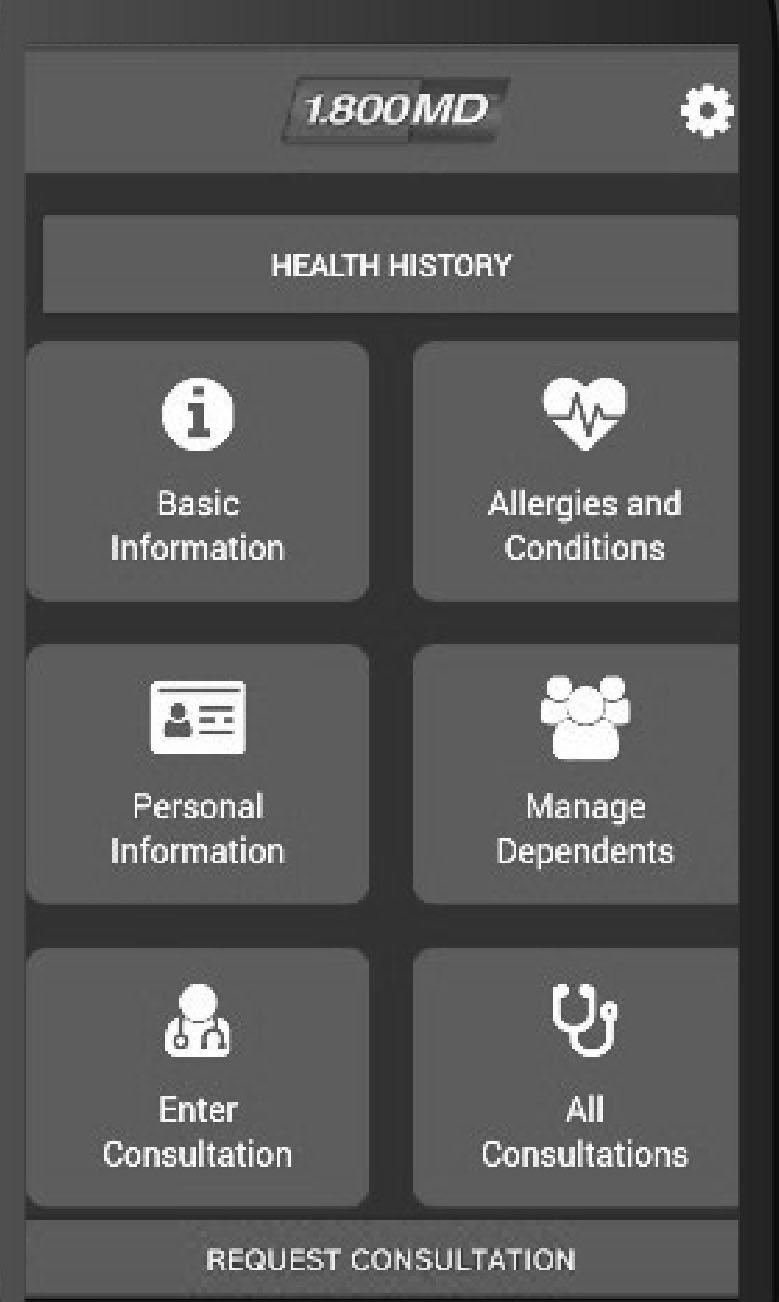
Task: Tap the Enter Consultation tile
Action: [197, 1076]
